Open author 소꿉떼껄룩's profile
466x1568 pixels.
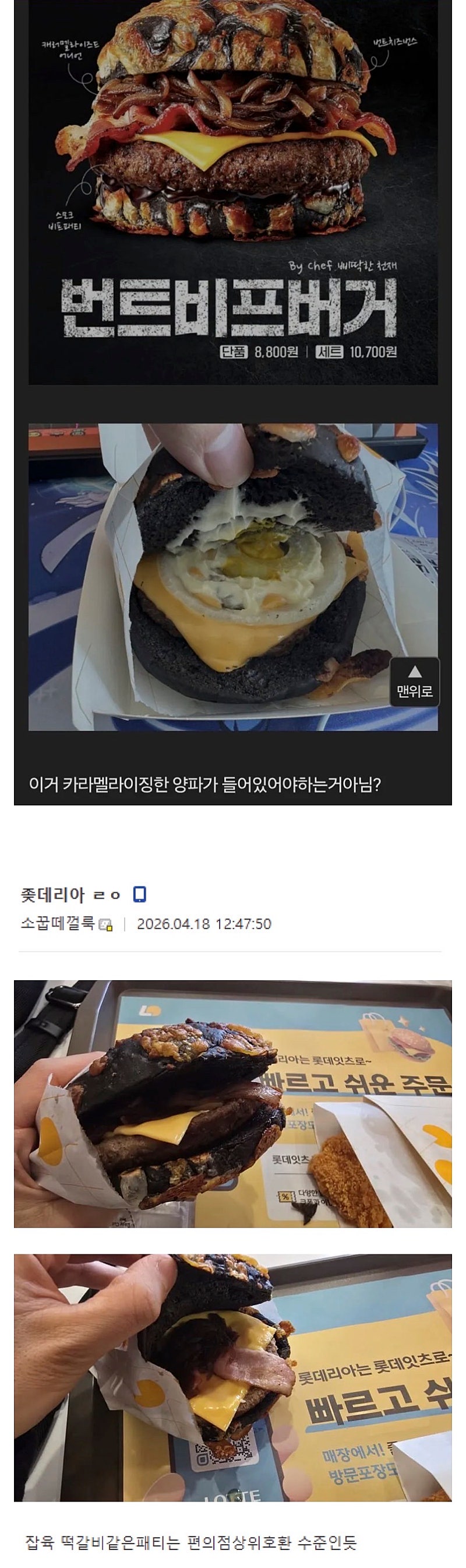tap(58, 924)
